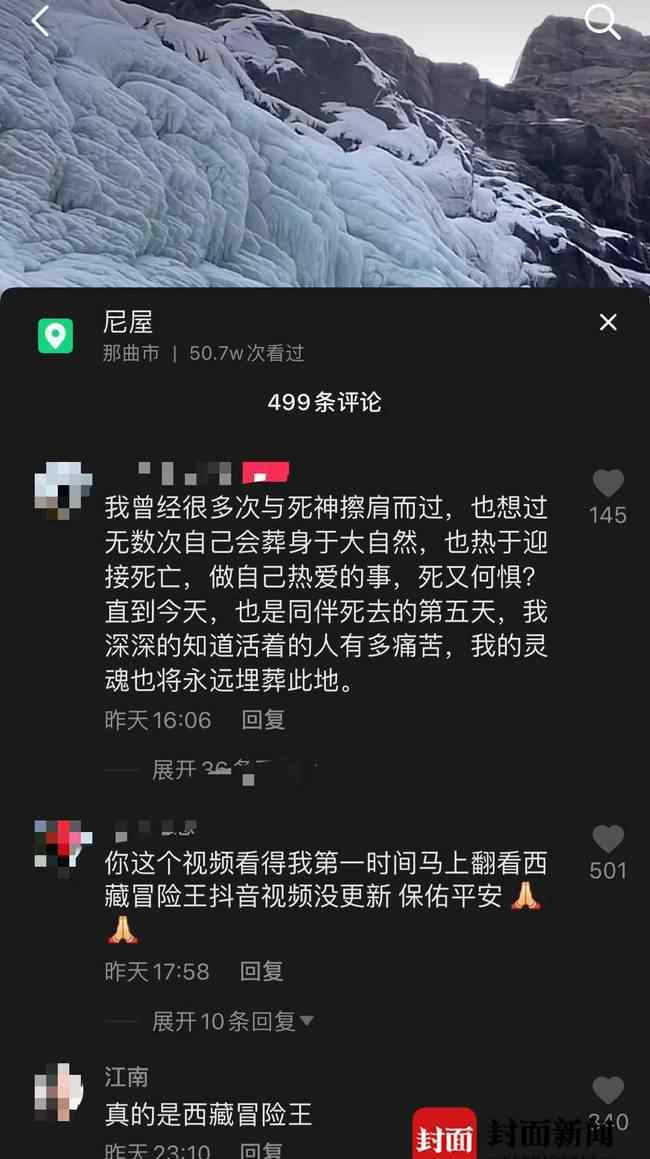The image size is (650, 1159).
Task: Like 江南's comment
Action: point(608,1091)
